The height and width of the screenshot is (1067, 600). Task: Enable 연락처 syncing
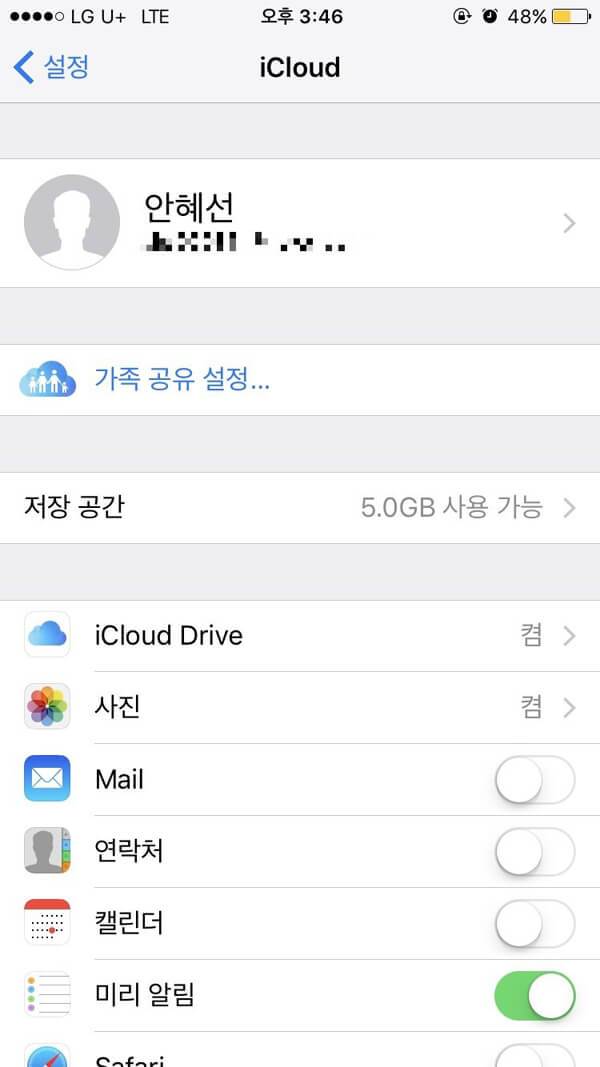click(x=535, y=852)
